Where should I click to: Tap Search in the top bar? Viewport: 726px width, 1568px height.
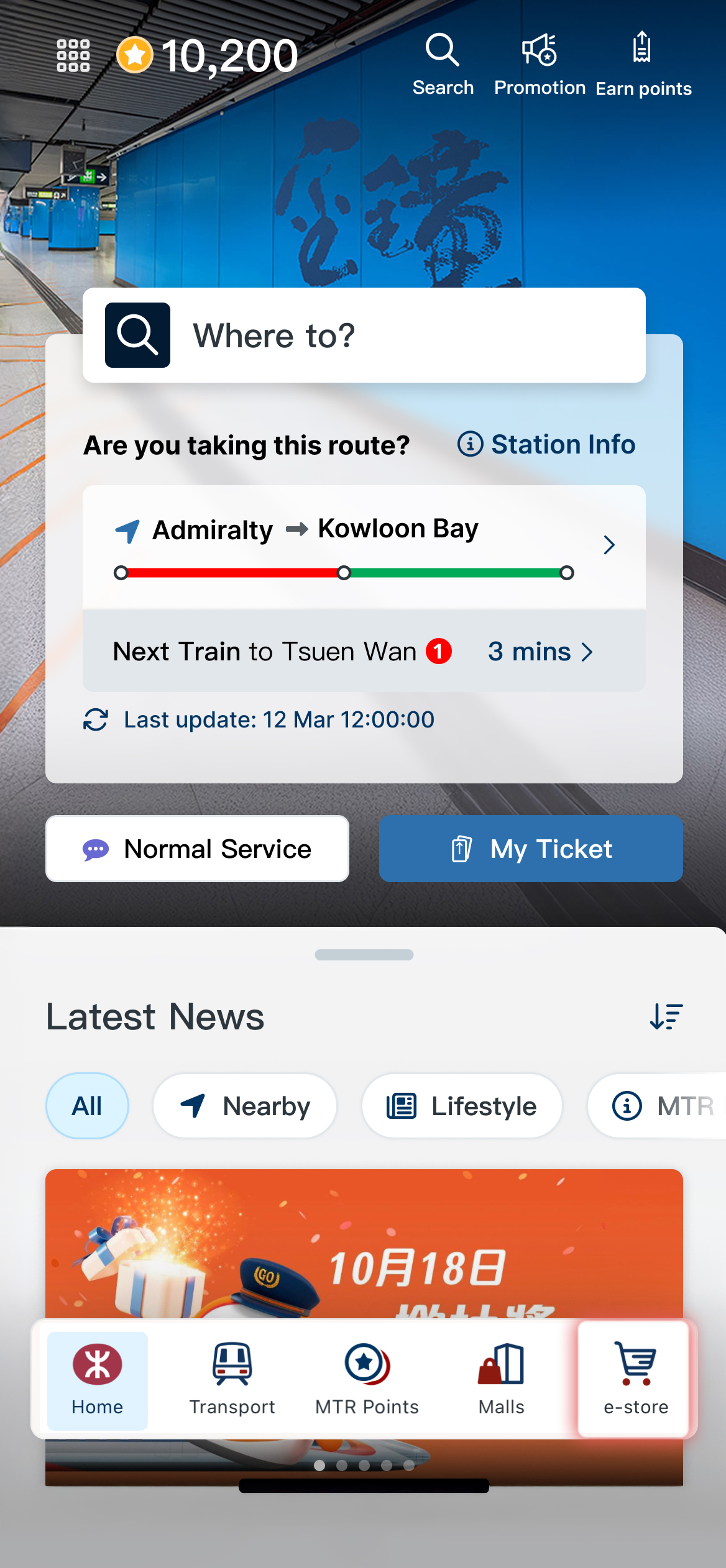[443, 65]
